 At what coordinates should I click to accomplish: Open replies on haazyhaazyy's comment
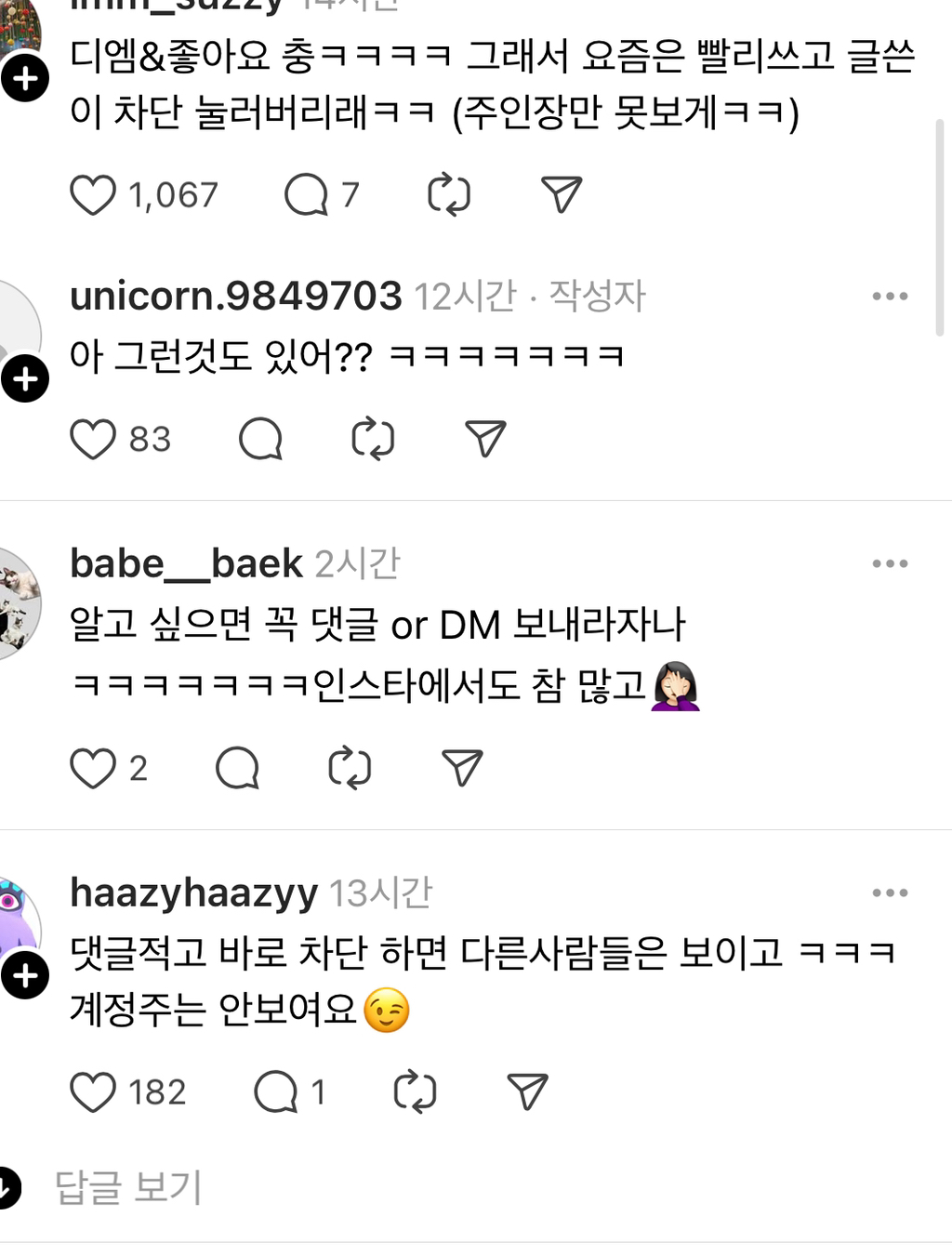276,1092
